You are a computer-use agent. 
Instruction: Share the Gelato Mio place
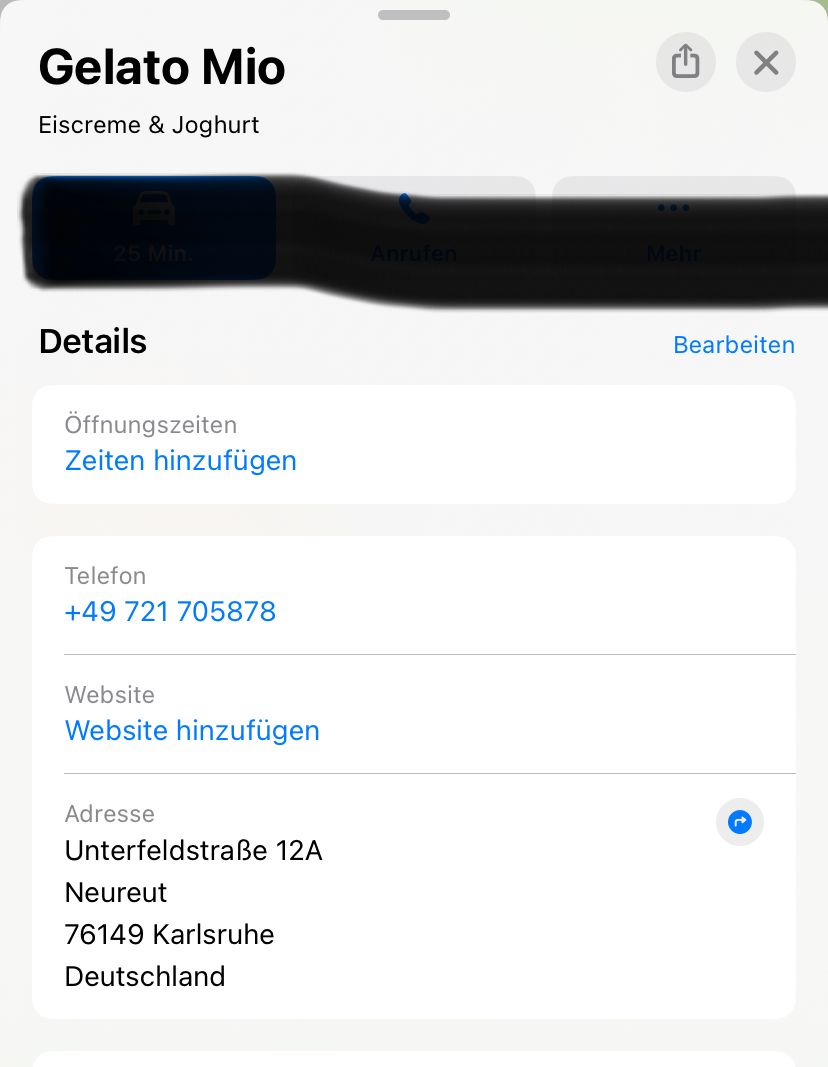pyautogui.click(x=685, y=63)
